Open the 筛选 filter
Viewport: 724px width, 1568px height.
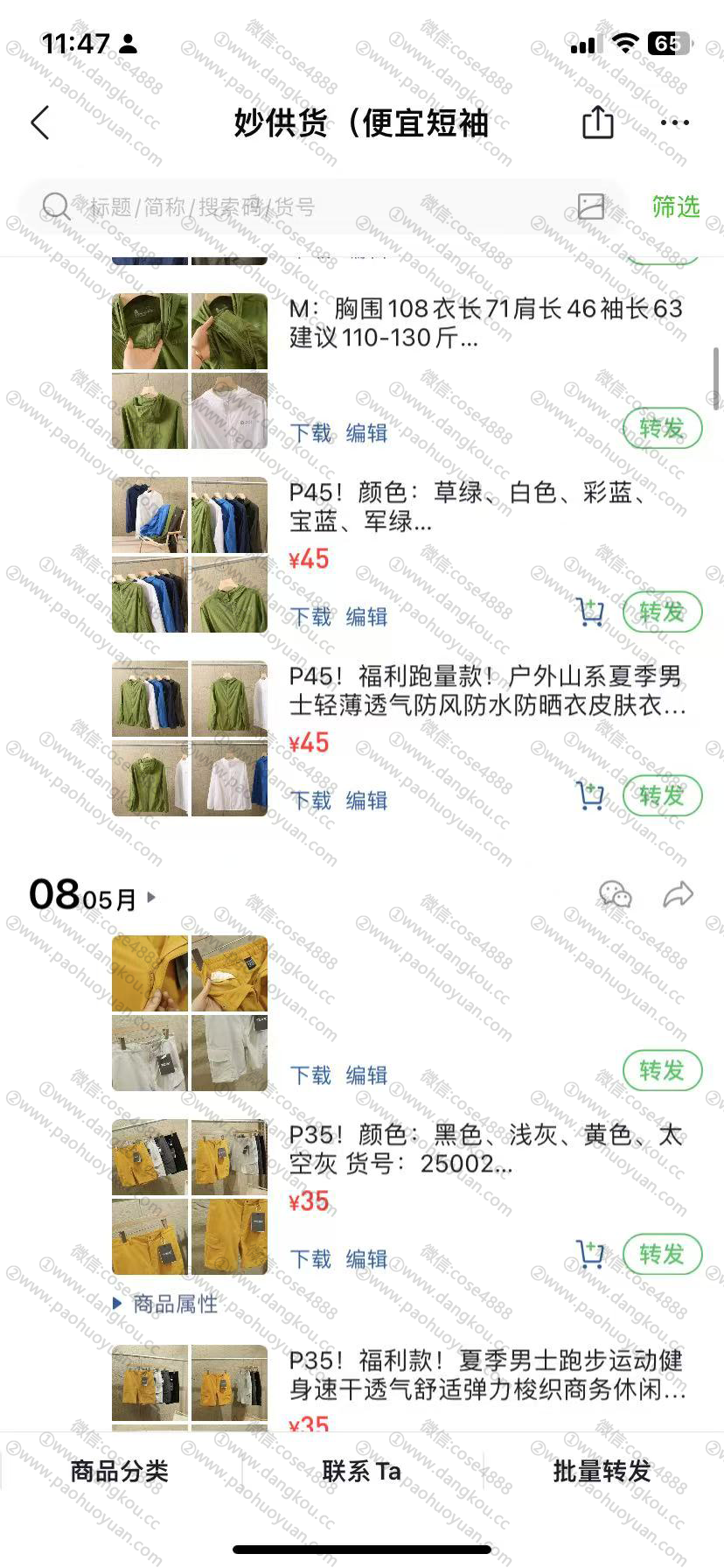(675, 207)
